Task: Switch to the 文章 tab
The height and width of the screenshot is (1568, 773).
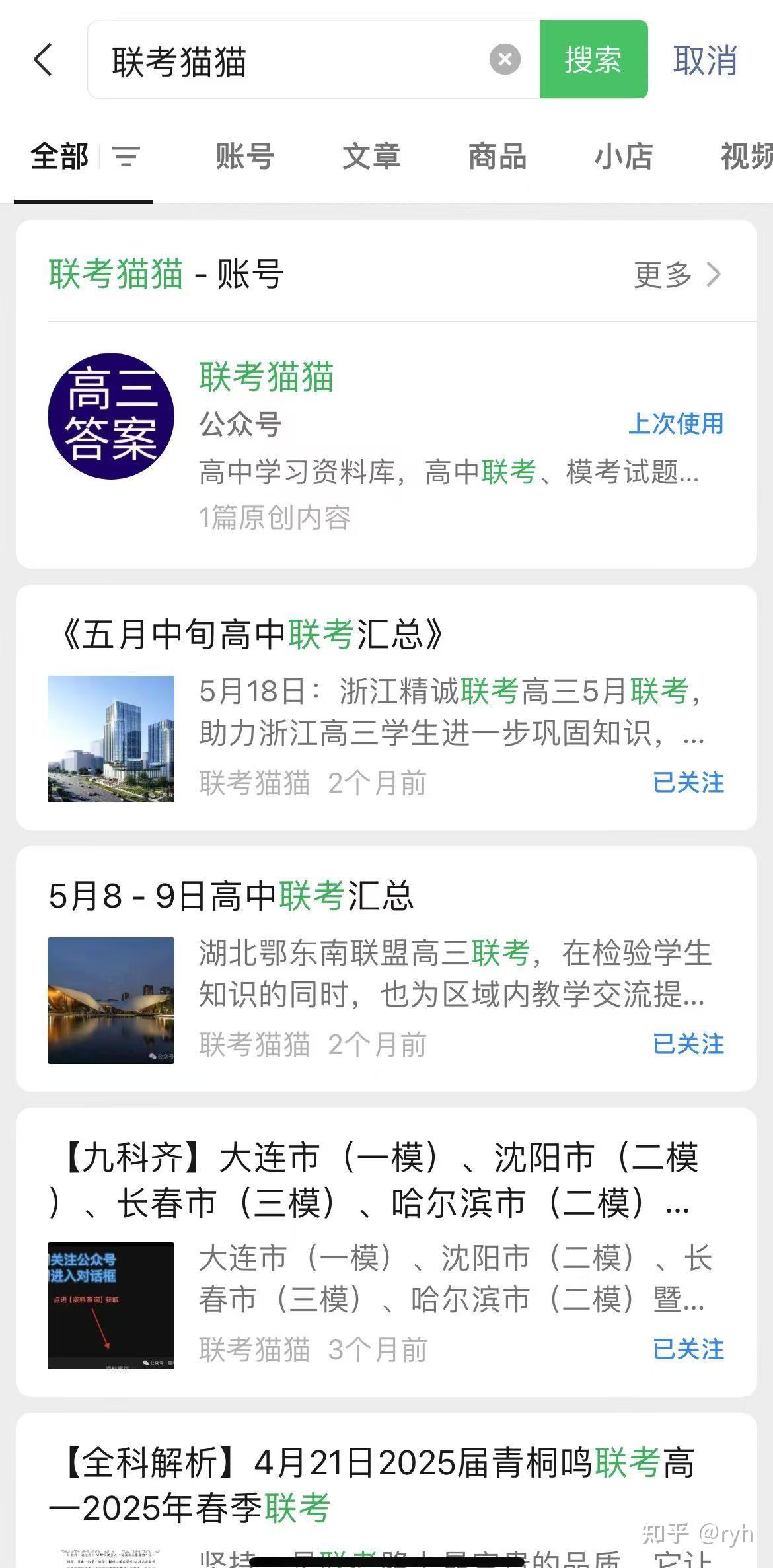Action: pyautogui.click(x=371, y=157)
